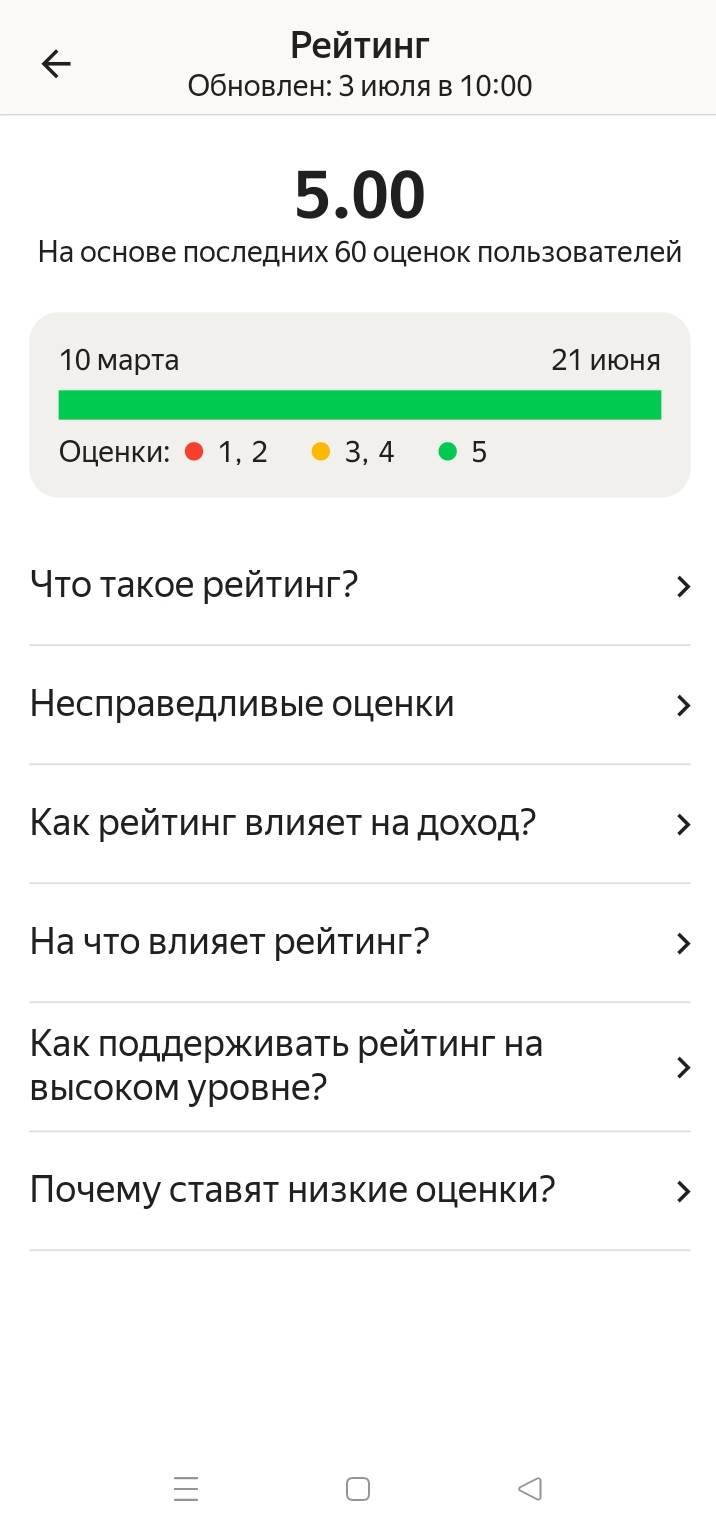Open 'На что влияет рейтинг?' row
This screenshot has height=1532, width=716.
360,943
